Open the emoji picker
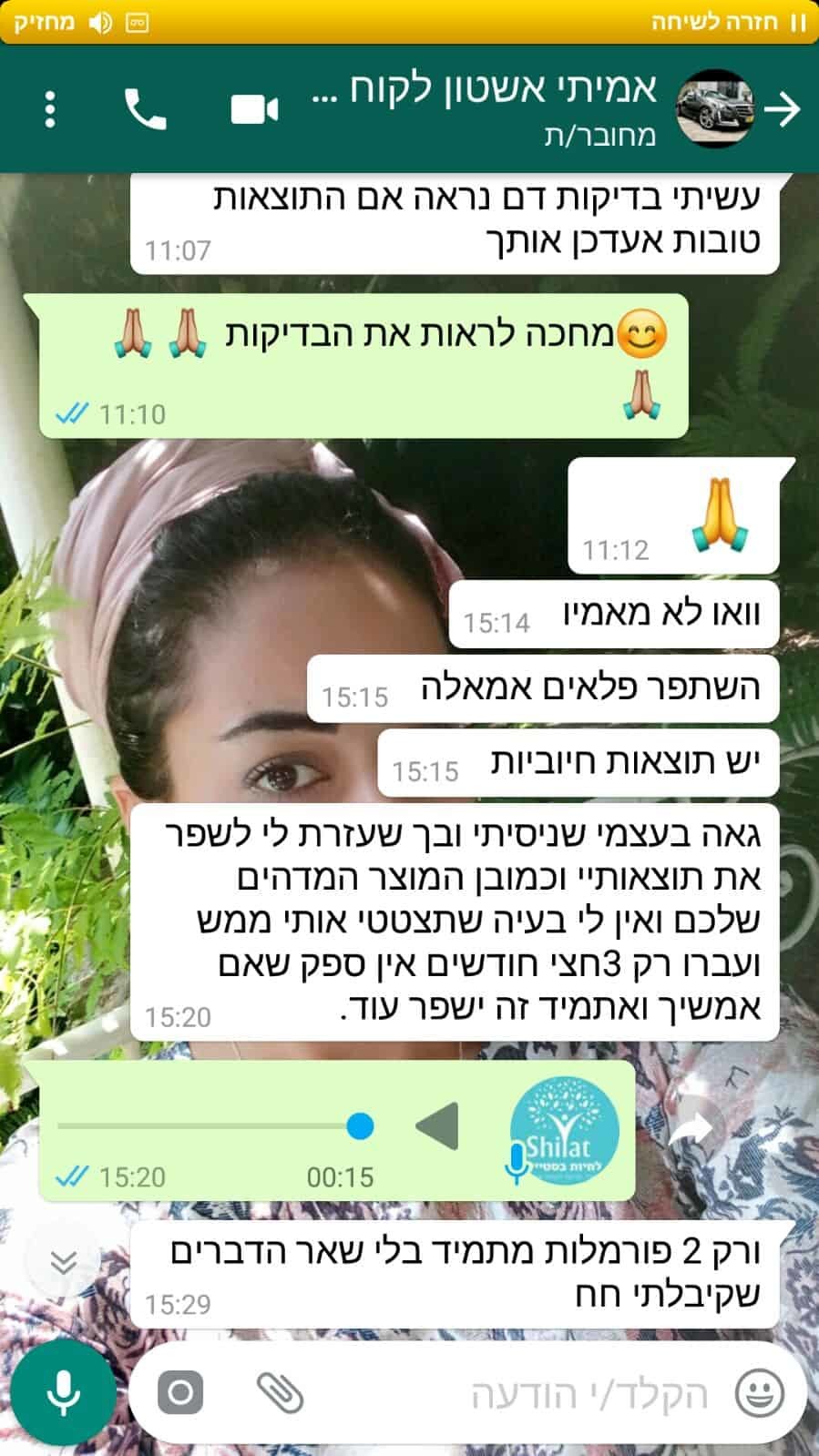Image resolution: width=819 pixels, height=1456 pixels. pos(759,1392)
